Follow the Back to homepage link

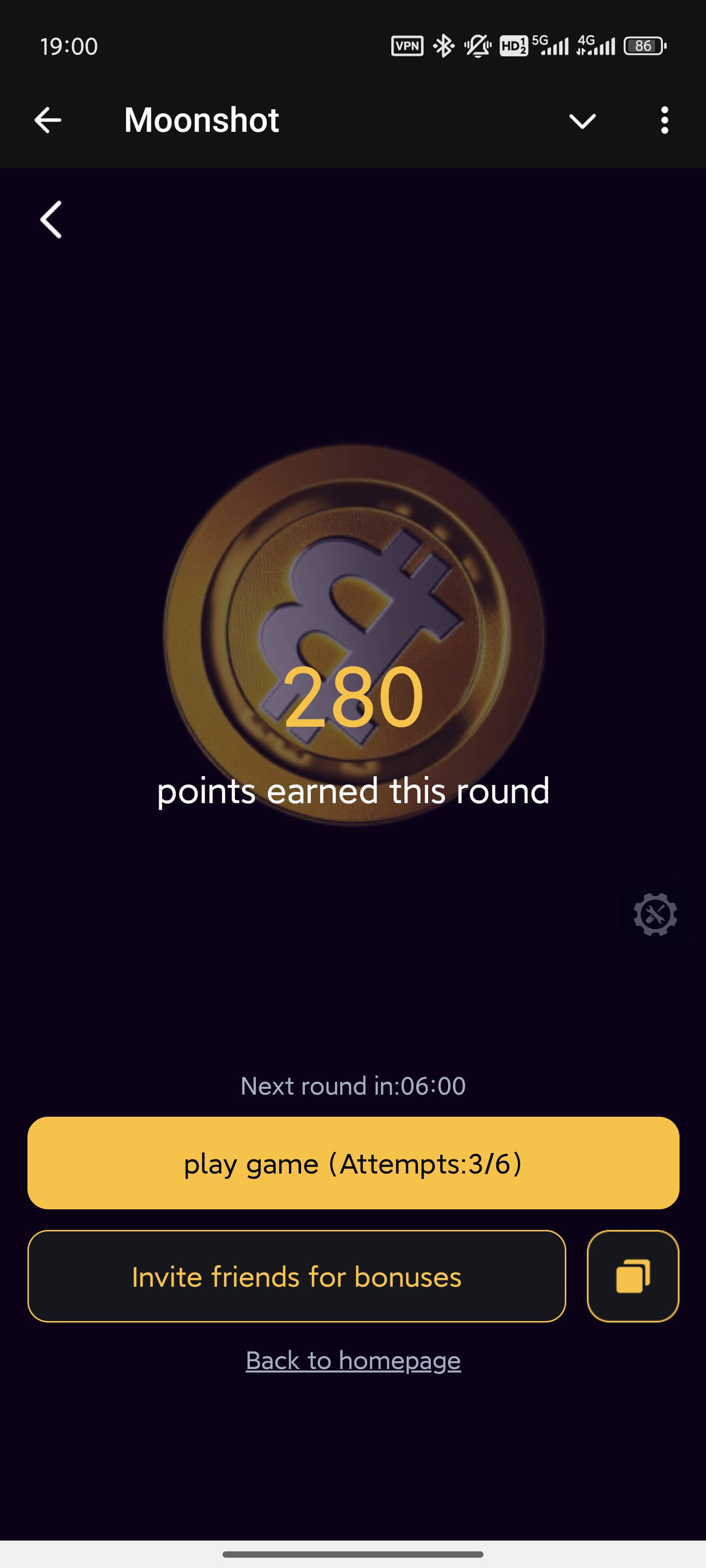[353, 1360]
